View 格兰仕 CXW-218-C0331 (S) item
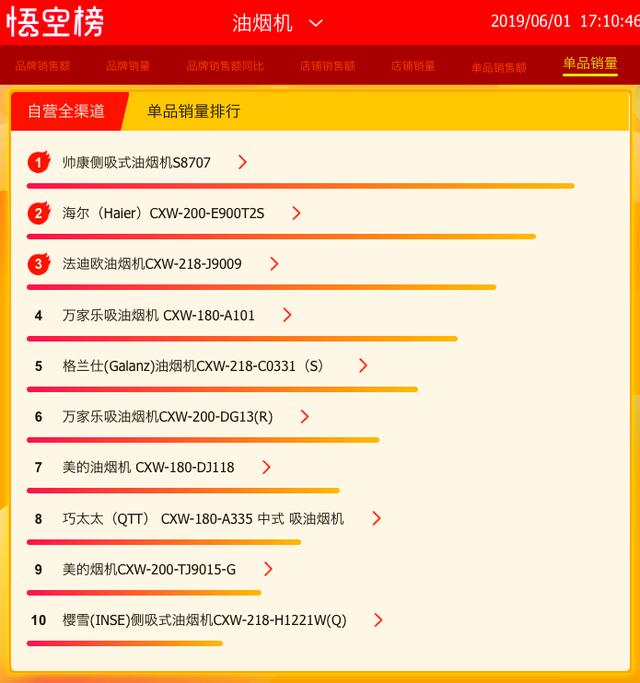The height and width of the screenshot is (683, 640). [x=193, y=366]
